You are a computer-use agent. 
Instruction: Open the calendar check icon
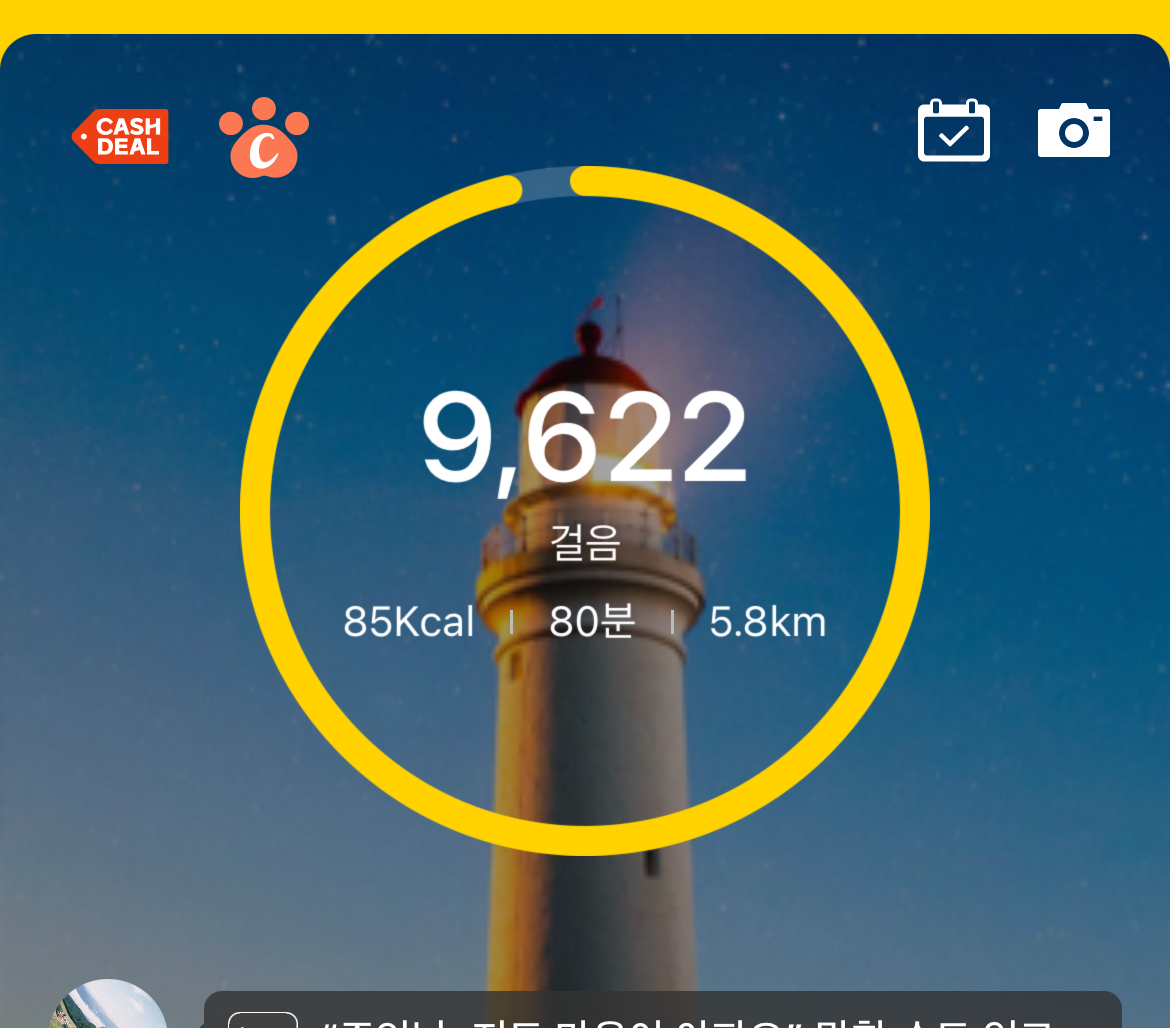953,131
